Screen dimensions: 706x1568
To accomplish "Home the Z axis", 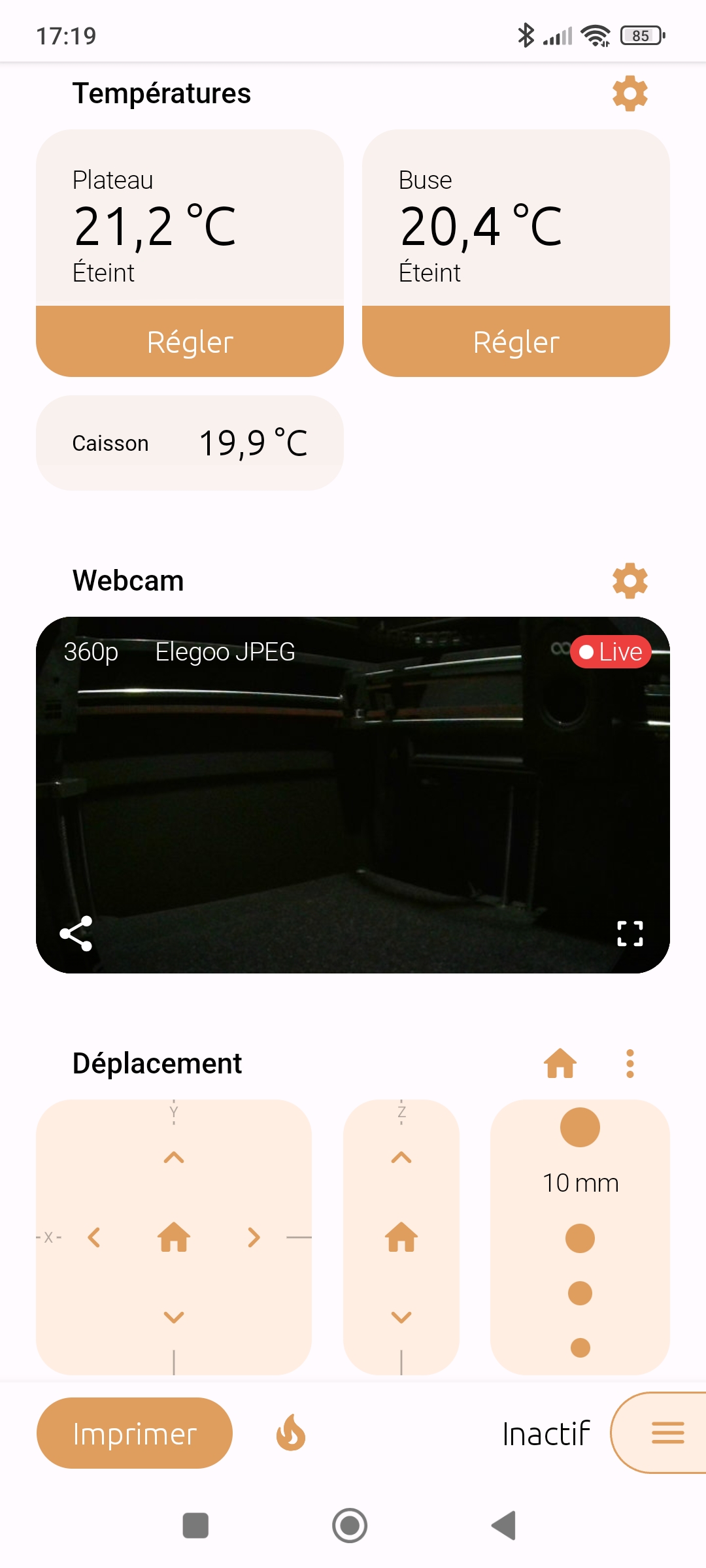I will tap(401, 1237).
